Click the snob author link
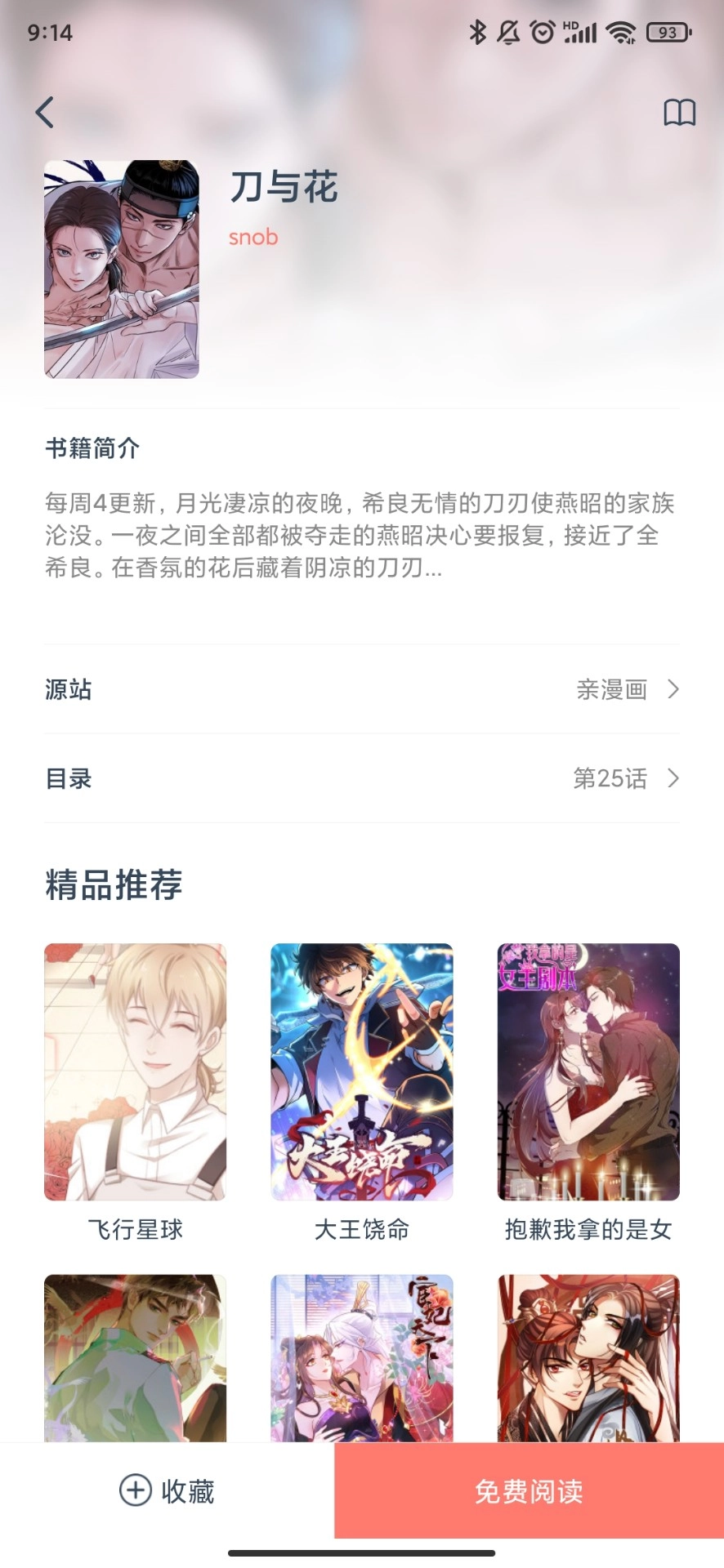This screenshot has height=1568, width=724. point(253,237)
